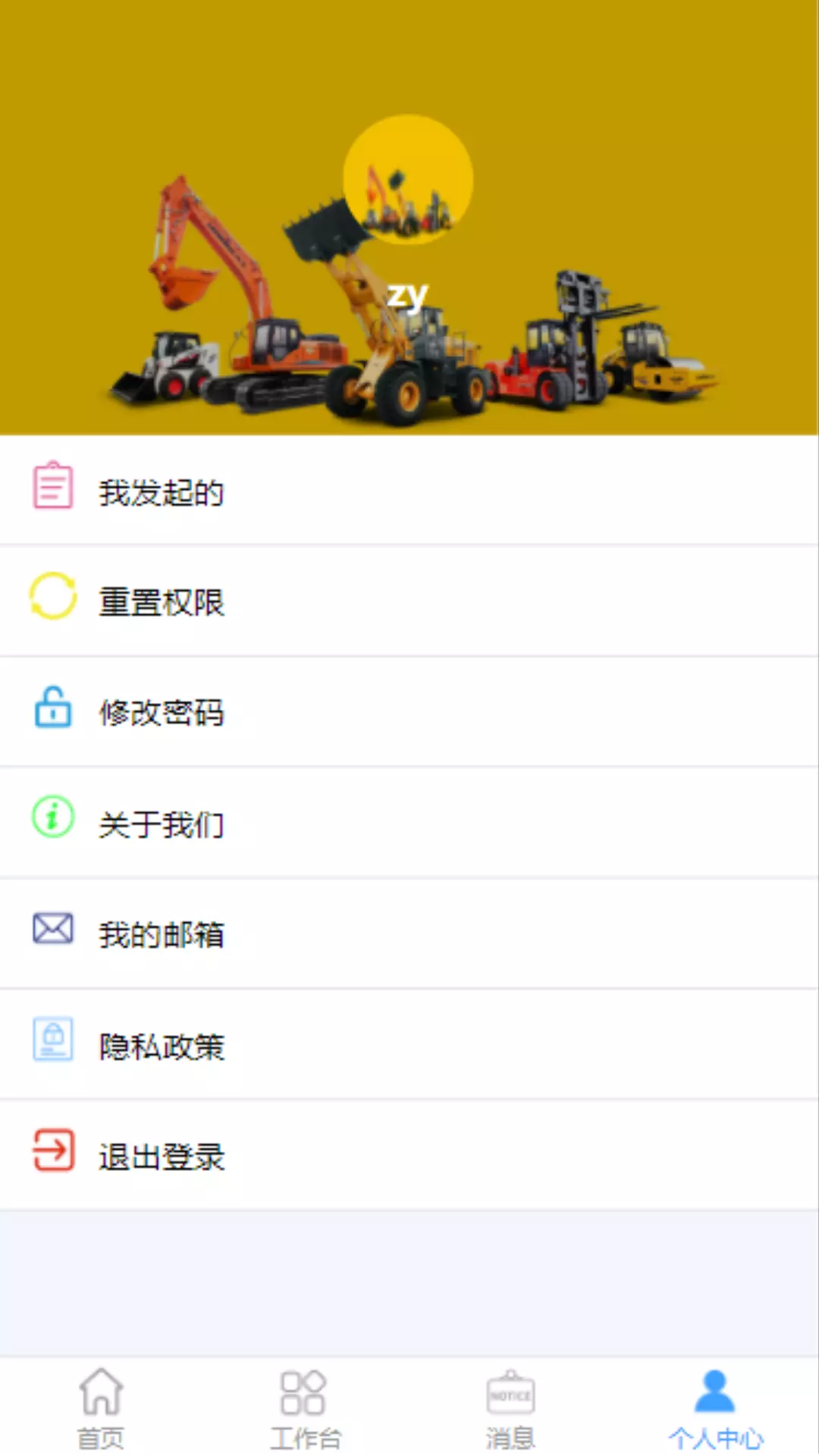Open 修改密码 to change password

tap(409, 712)
